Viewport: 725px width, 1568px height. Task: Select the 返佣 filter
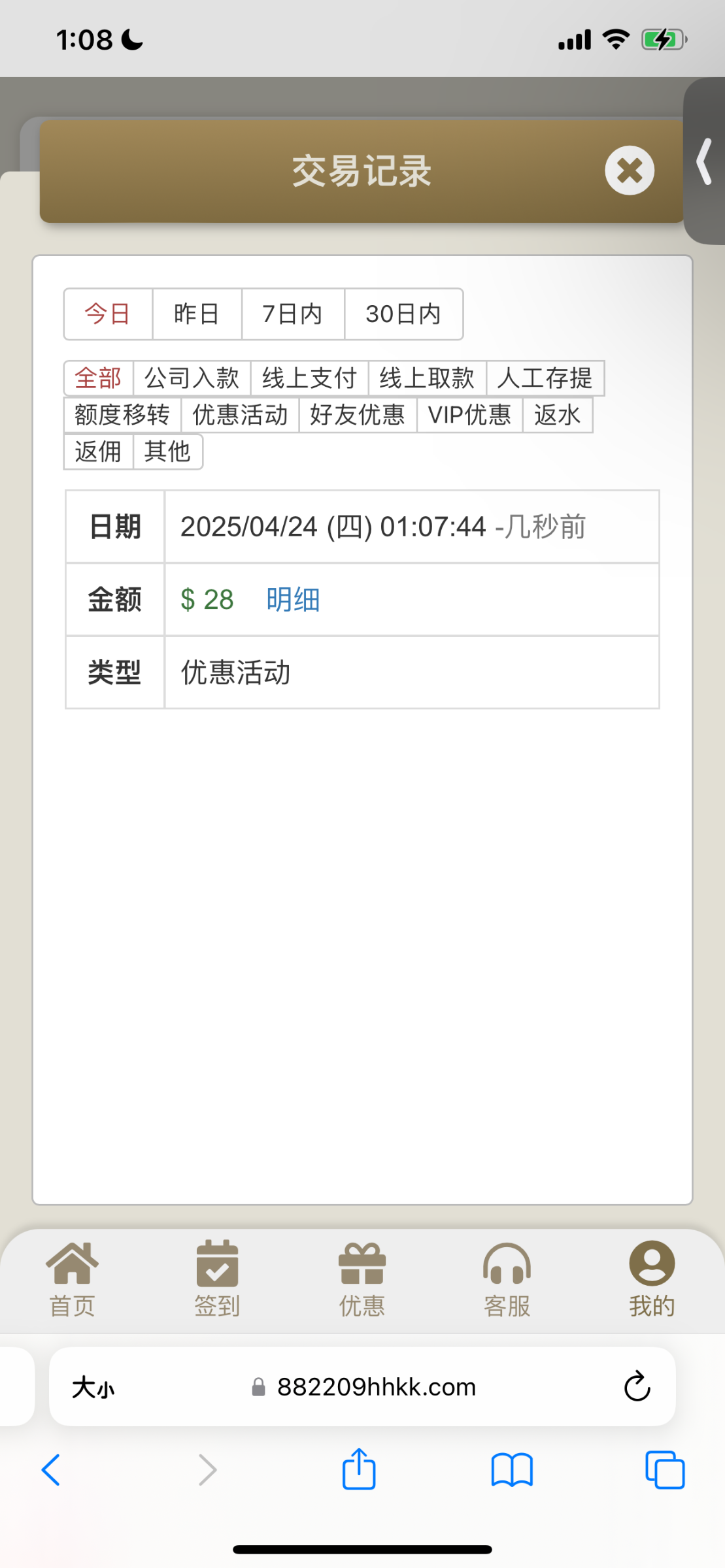click(x=98, y=451)
